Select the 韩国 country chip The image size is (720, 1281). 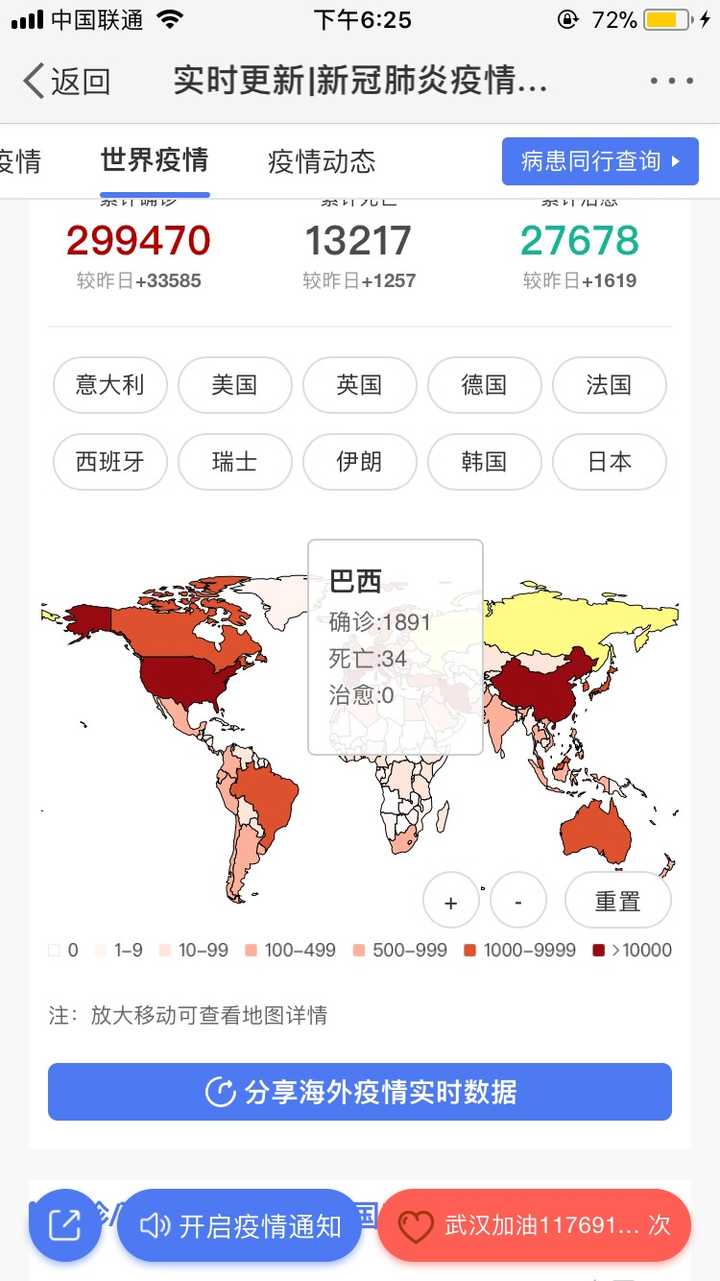485,462
